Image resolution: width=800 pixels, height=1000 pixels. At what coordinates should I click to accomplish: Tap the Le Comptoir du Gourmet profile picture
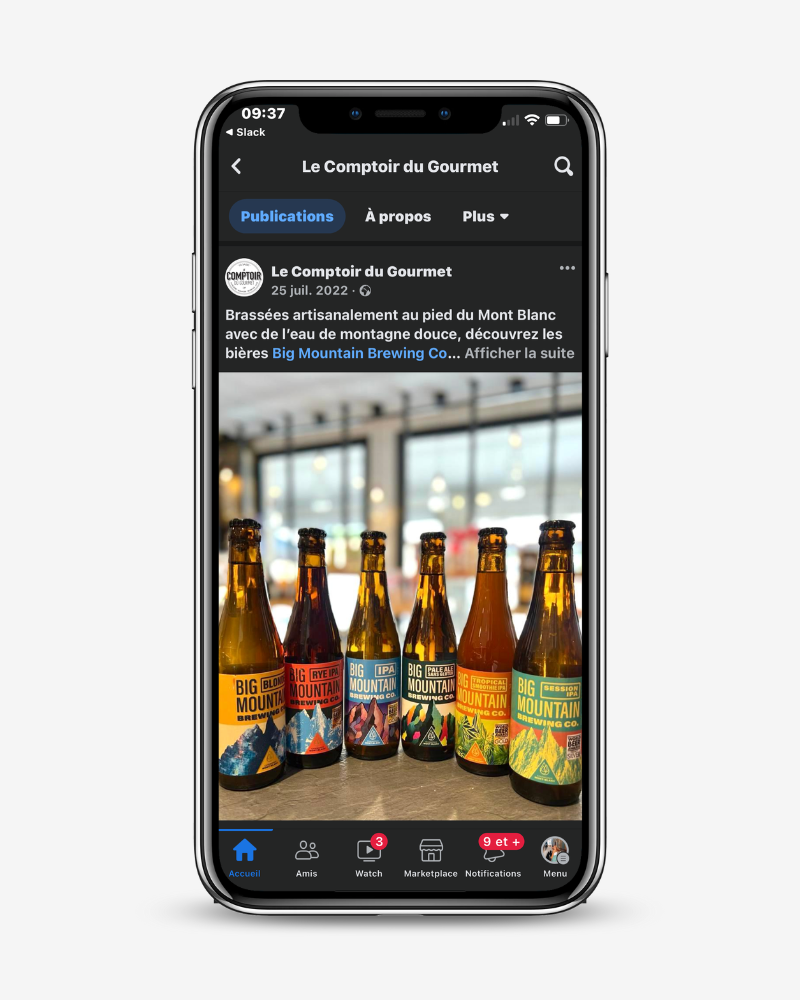pos(244,278)
